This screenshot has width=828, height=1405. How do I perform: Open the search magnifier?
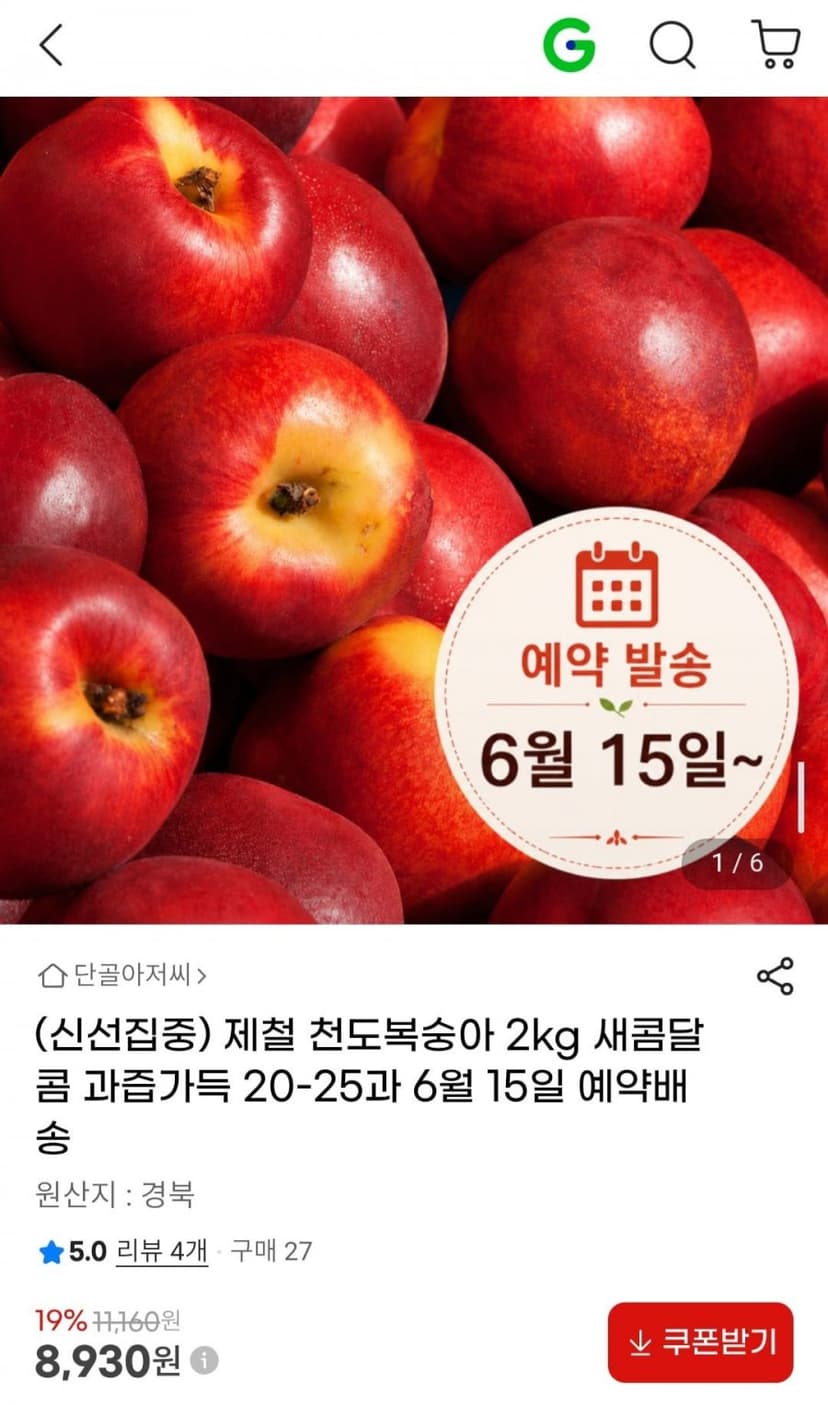click(x=672, y=46)
